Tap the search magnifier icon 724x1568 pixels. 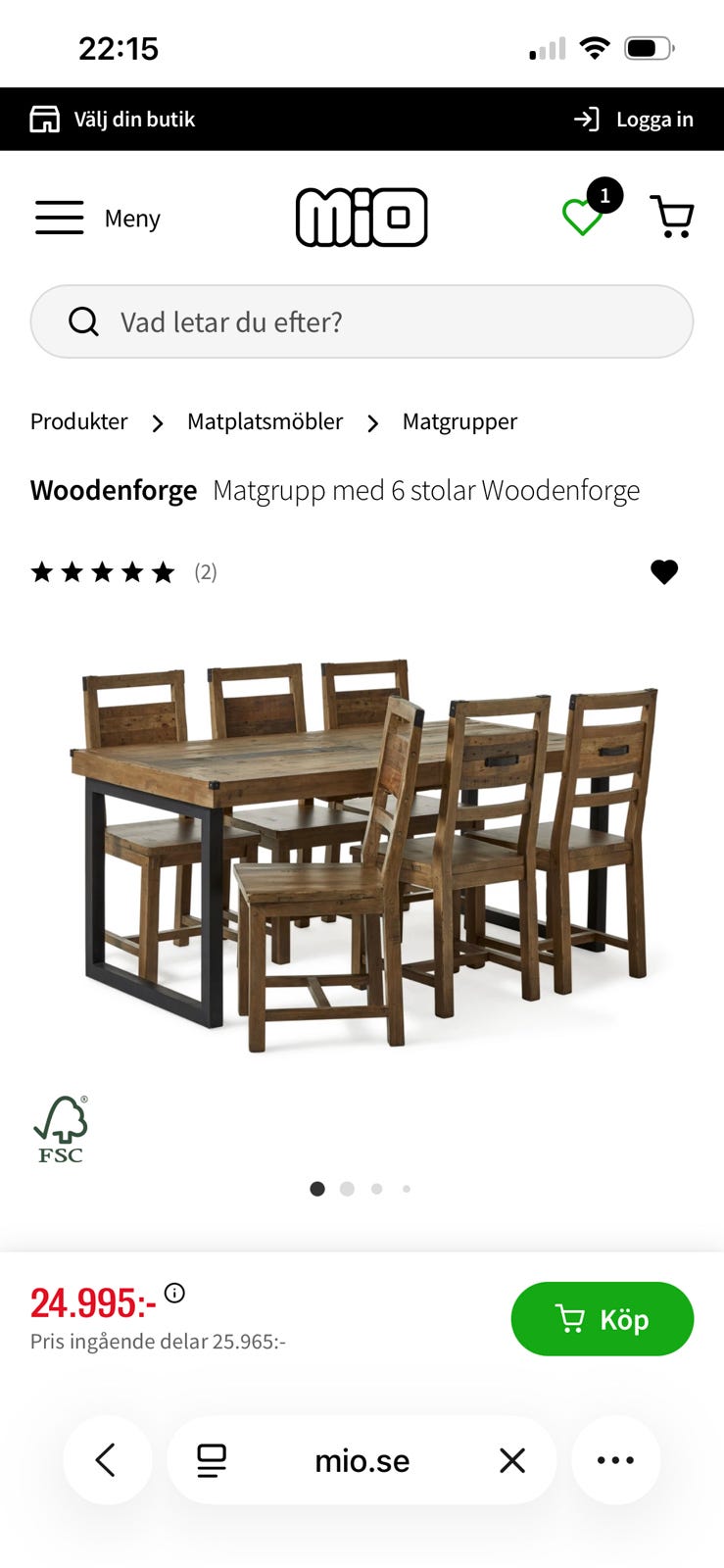tap(84, 321)
